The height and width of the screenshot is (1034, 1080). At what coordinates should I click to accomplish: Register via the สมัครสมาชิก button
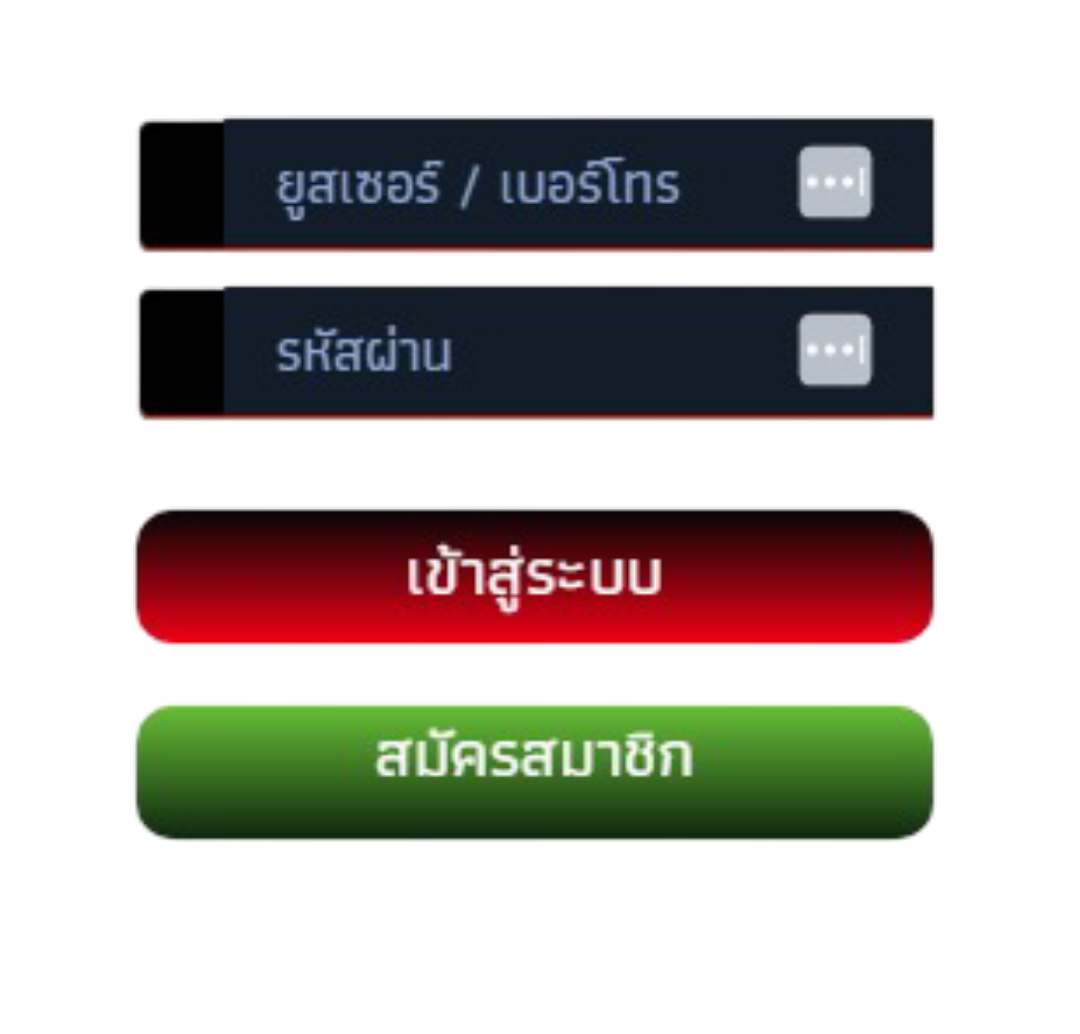(535, 770)
